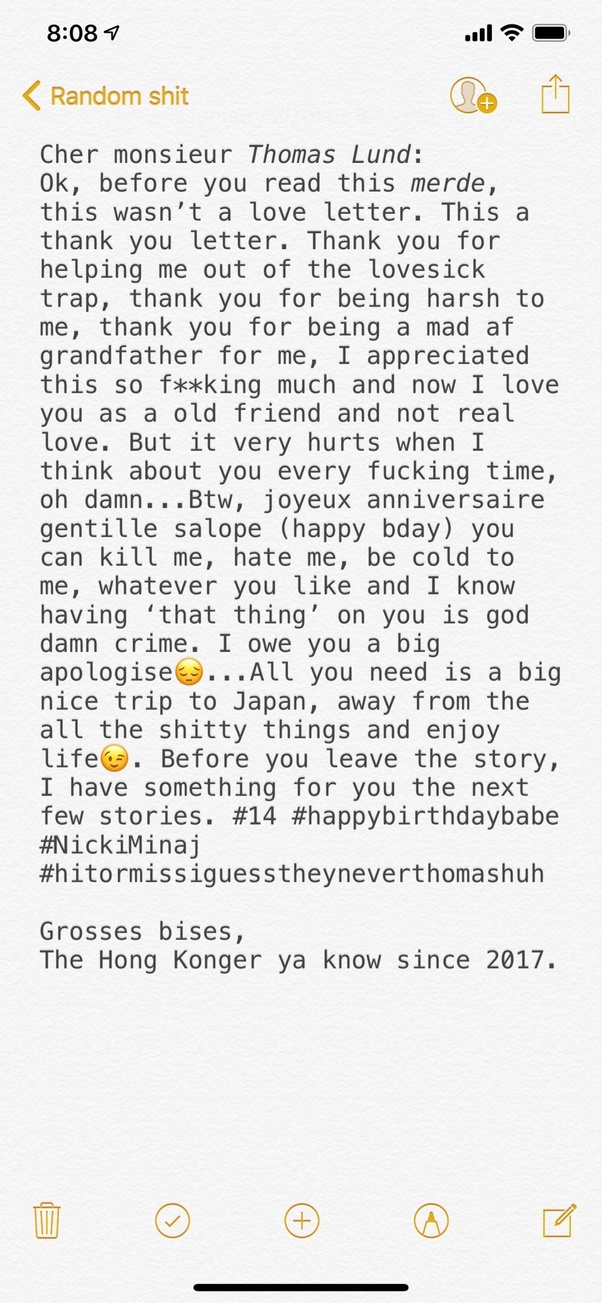Delete this note with the trash icon
This screenshot has width=602, height=1303.
[x=47, y=1221]
